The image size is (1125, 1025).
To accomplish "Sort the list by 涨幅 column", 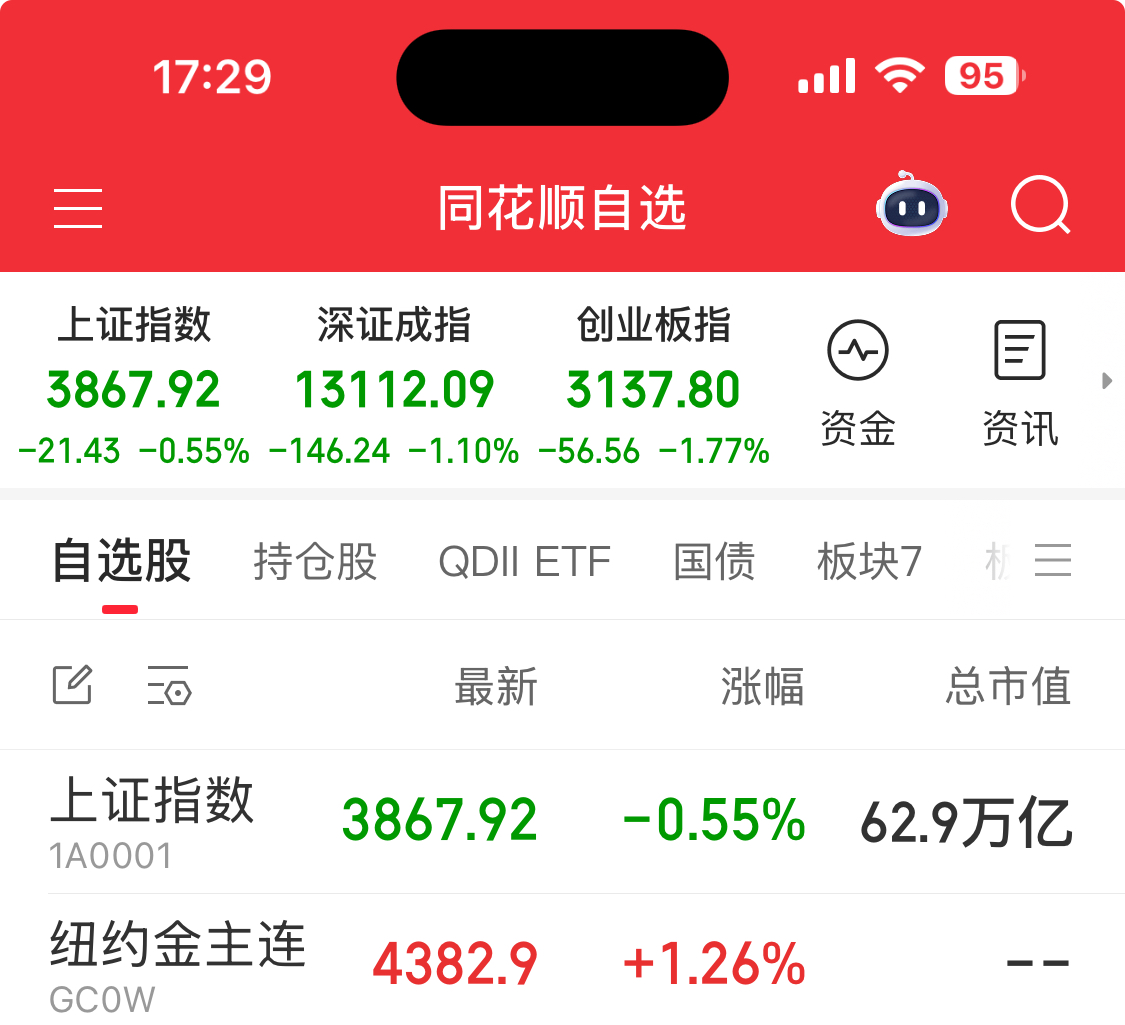I will pos(762,688).
